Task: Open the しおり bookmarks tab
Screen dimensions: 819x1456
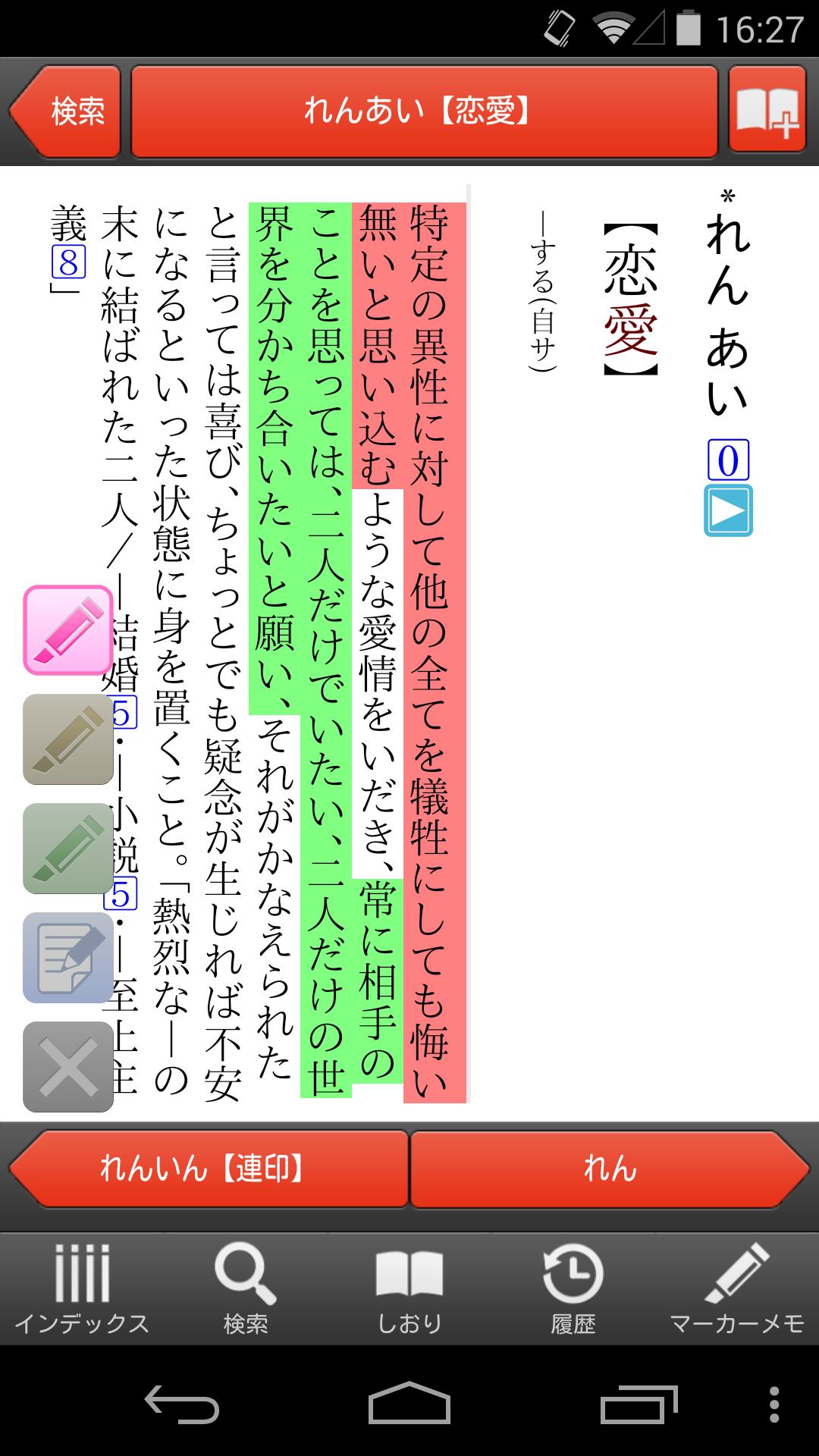Action: [x=409, y=1289]
